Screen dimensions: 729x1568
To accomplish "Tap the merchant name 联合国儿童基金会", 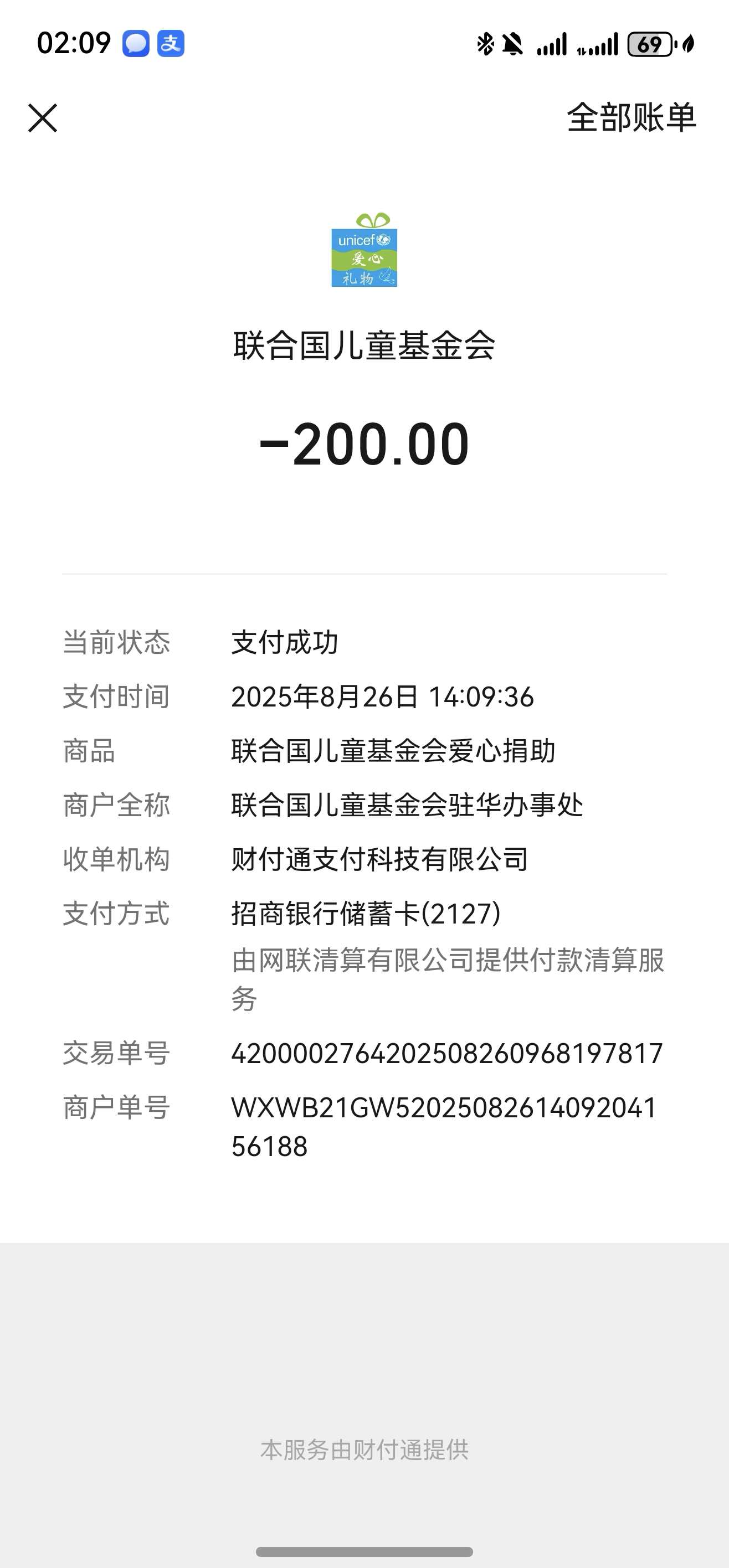I will tap(363, 344).
